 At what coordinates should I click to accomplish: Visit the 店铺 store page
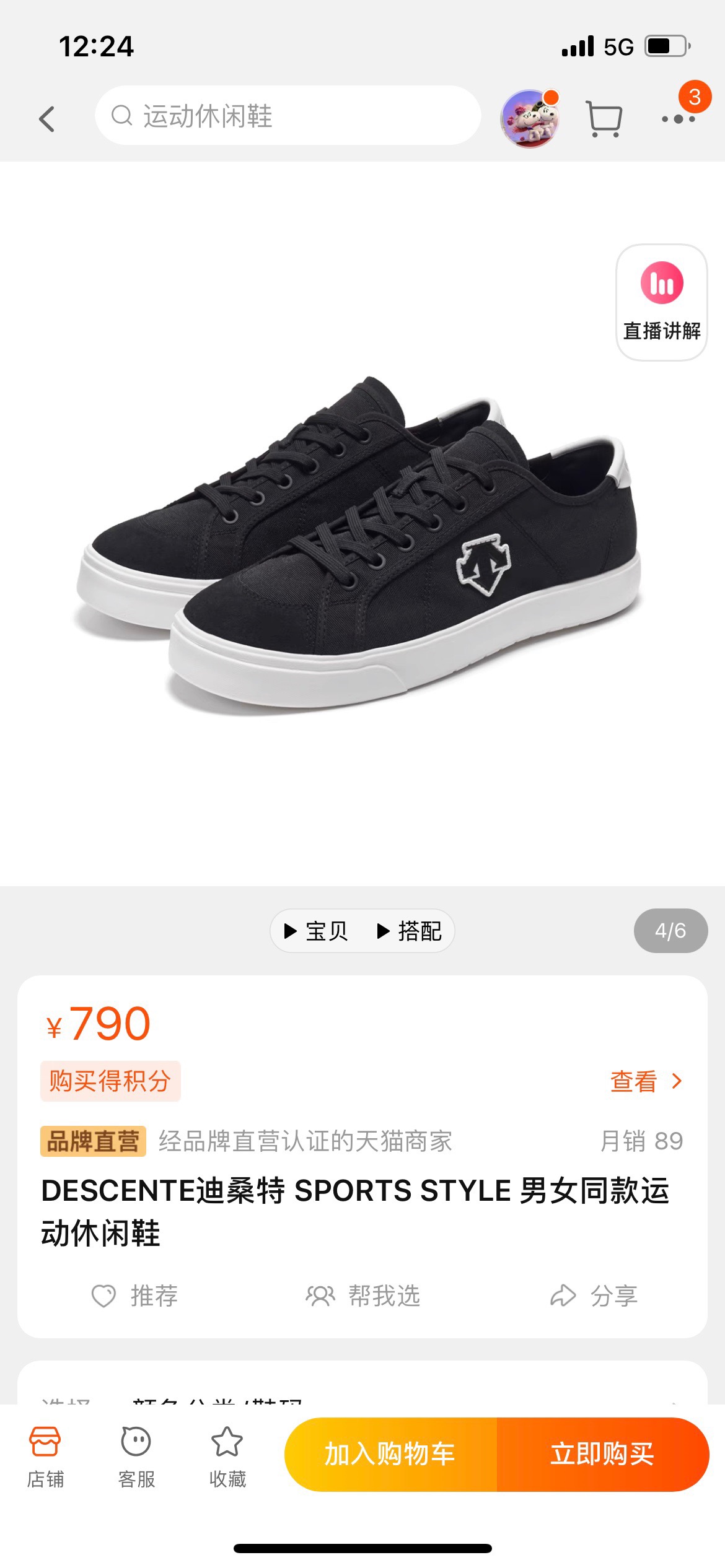(x=45, y=1456)
